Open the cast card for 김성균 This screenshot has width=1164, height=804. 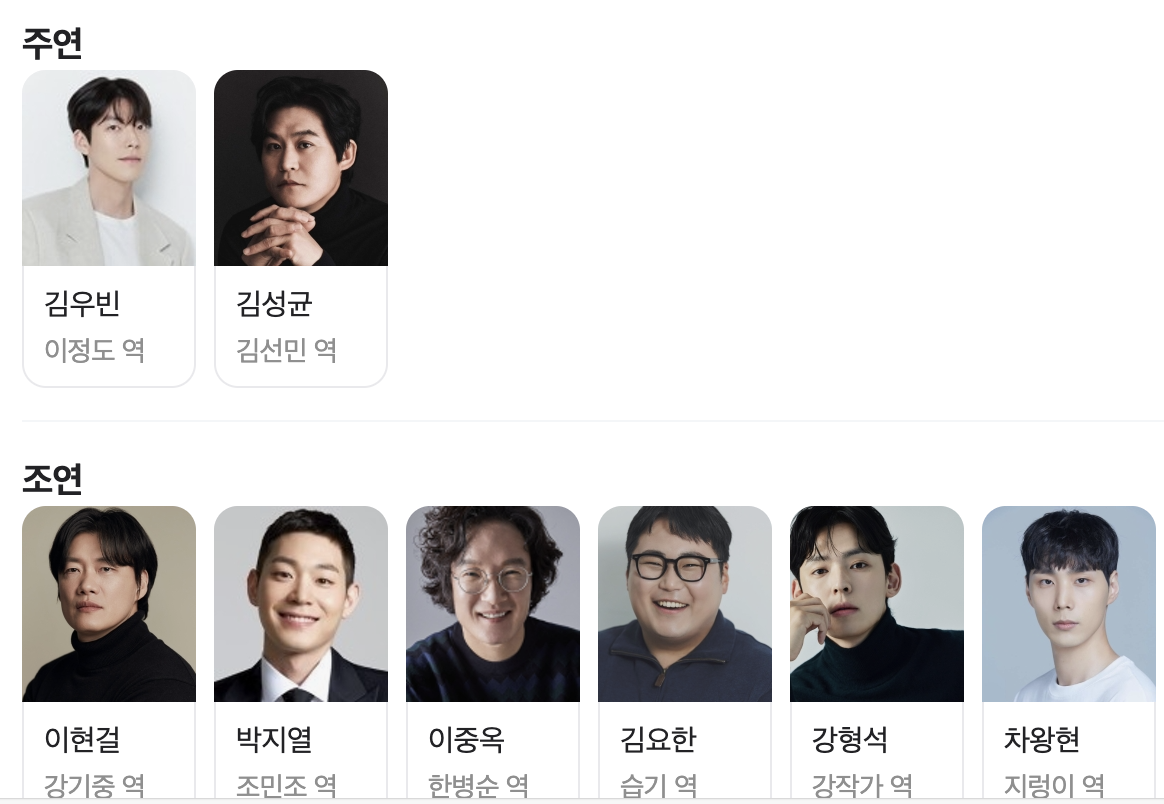[300, 228]
